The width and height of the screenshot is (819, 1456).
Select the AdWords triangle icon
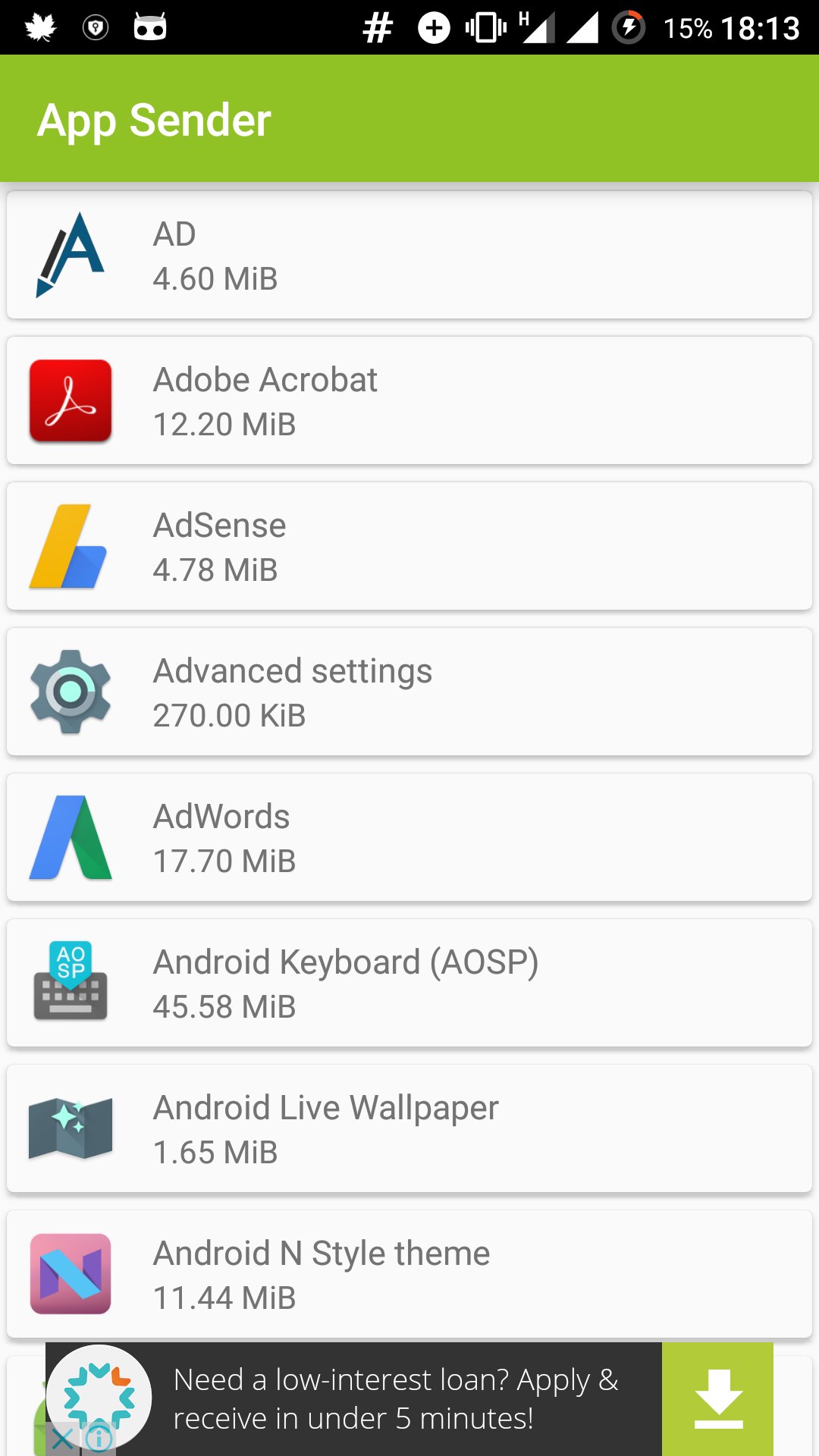pos(70,836)
